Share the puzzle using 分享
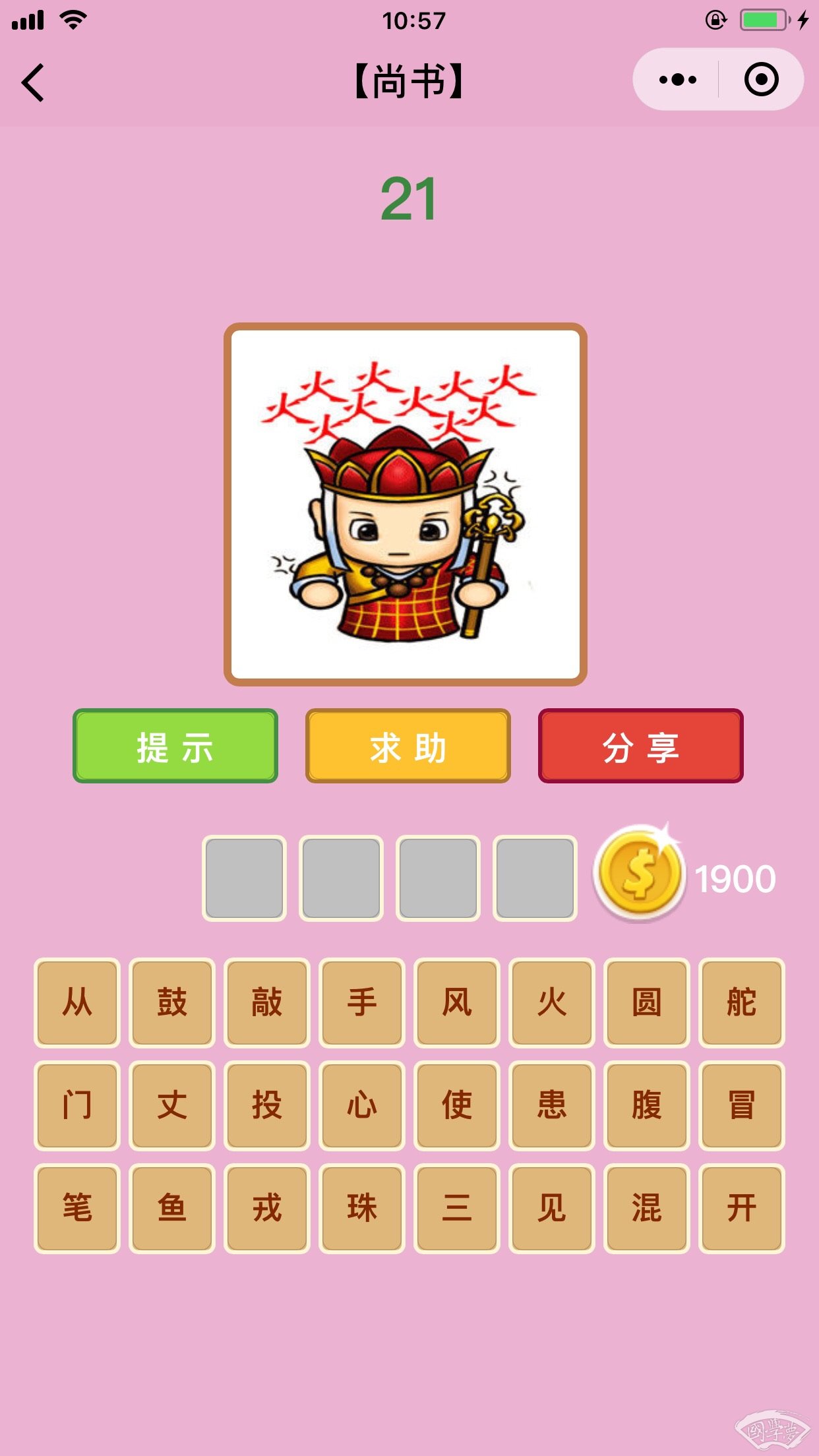The width and height of the screenshot is (819, 1456). coord(640,746)
